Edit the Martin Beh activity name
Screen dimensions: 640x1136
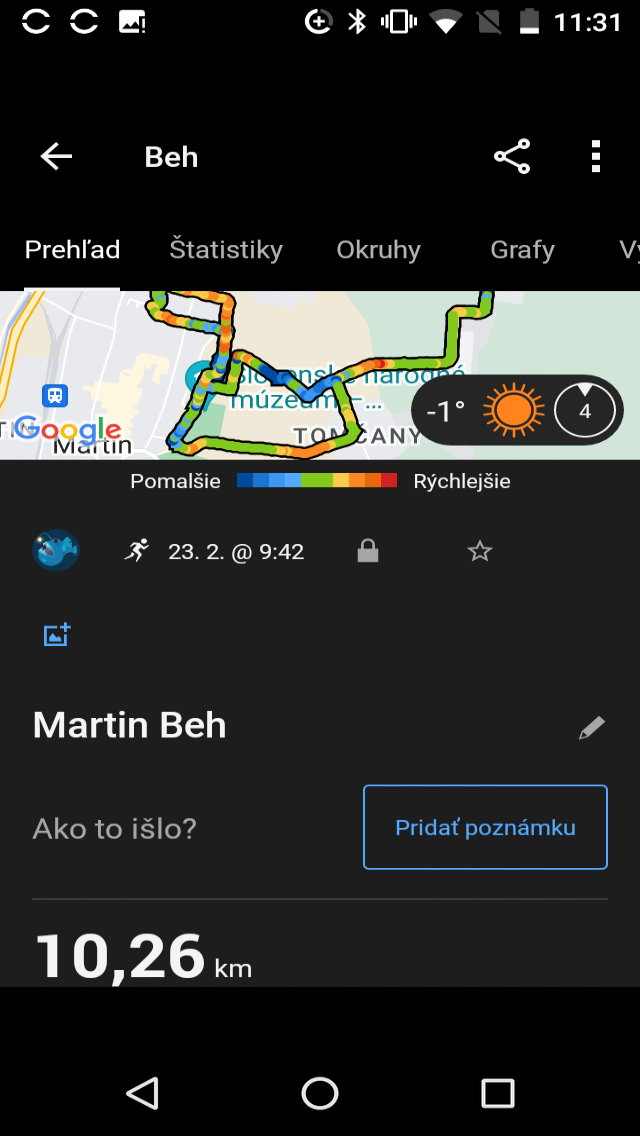point(592,727)
